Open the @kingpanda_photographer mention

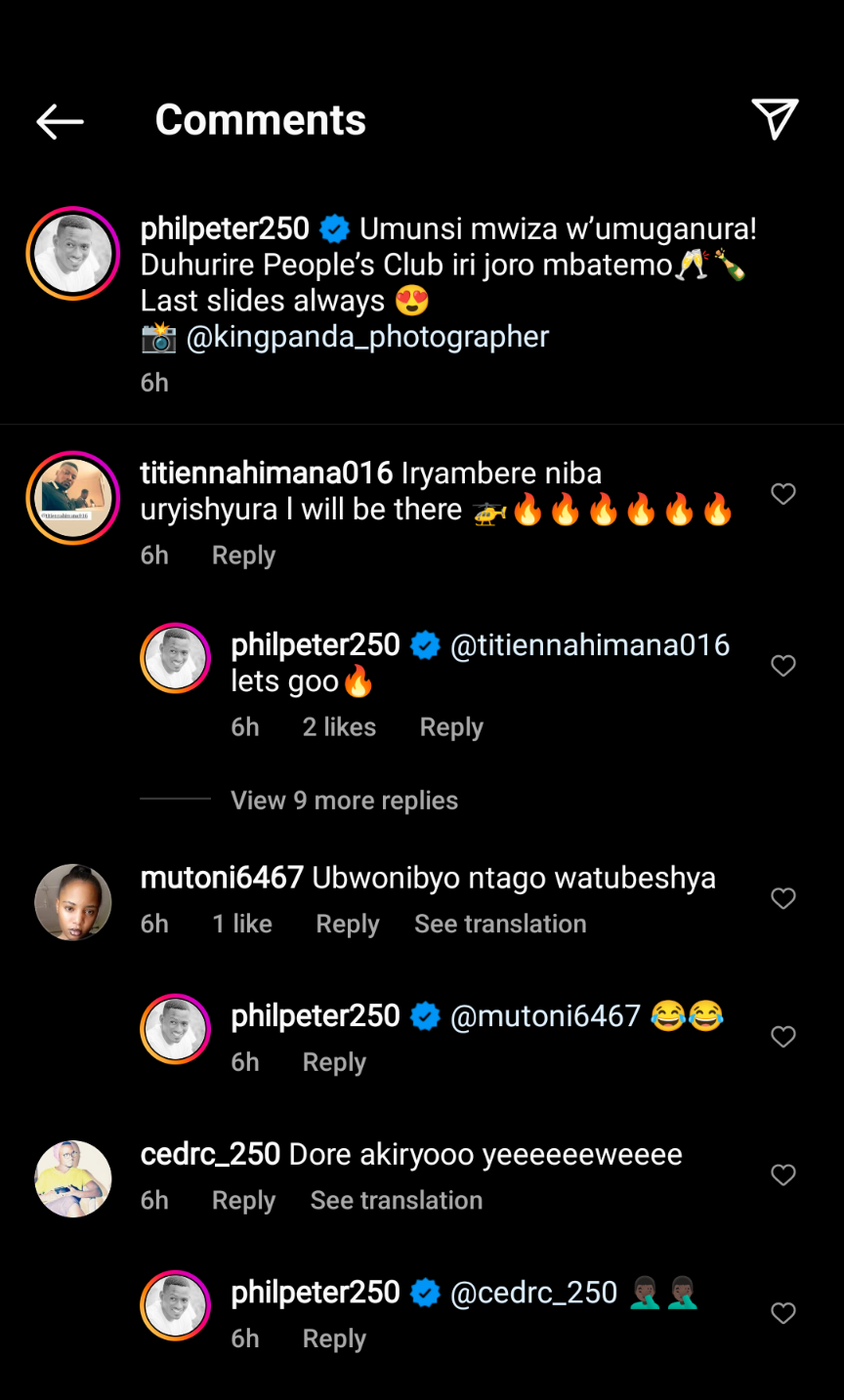(x=367, y=337)
